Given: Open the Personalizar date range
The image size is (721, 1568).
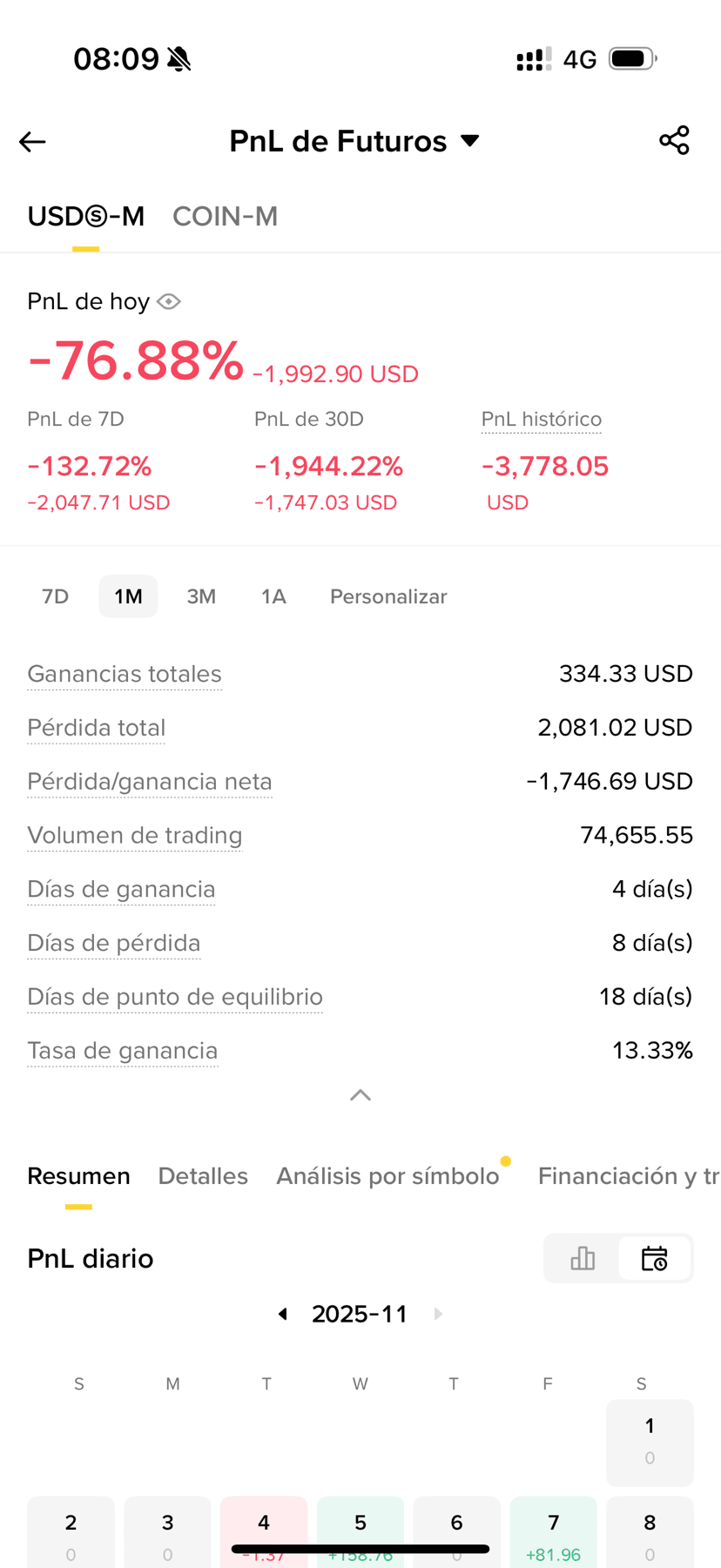Looking at the screenshot, I should 388,596.
